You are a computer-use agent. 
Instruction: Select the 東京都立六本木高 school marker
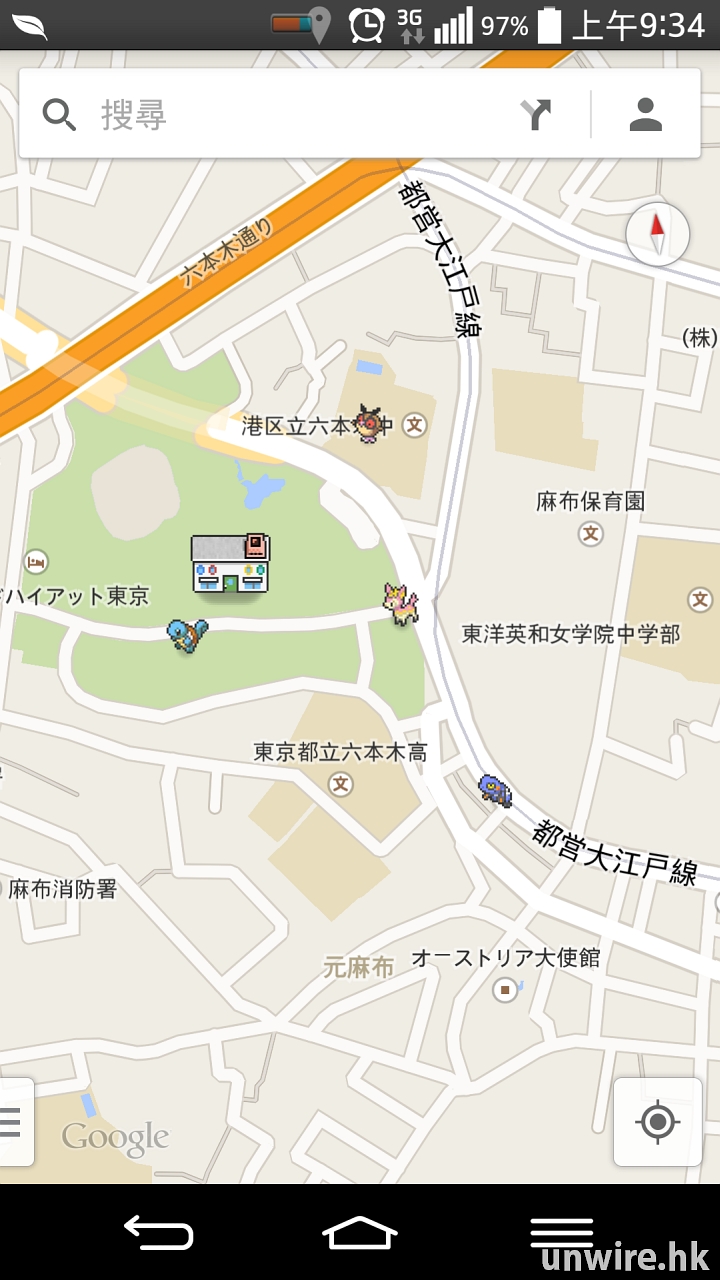tap(341, 783)
